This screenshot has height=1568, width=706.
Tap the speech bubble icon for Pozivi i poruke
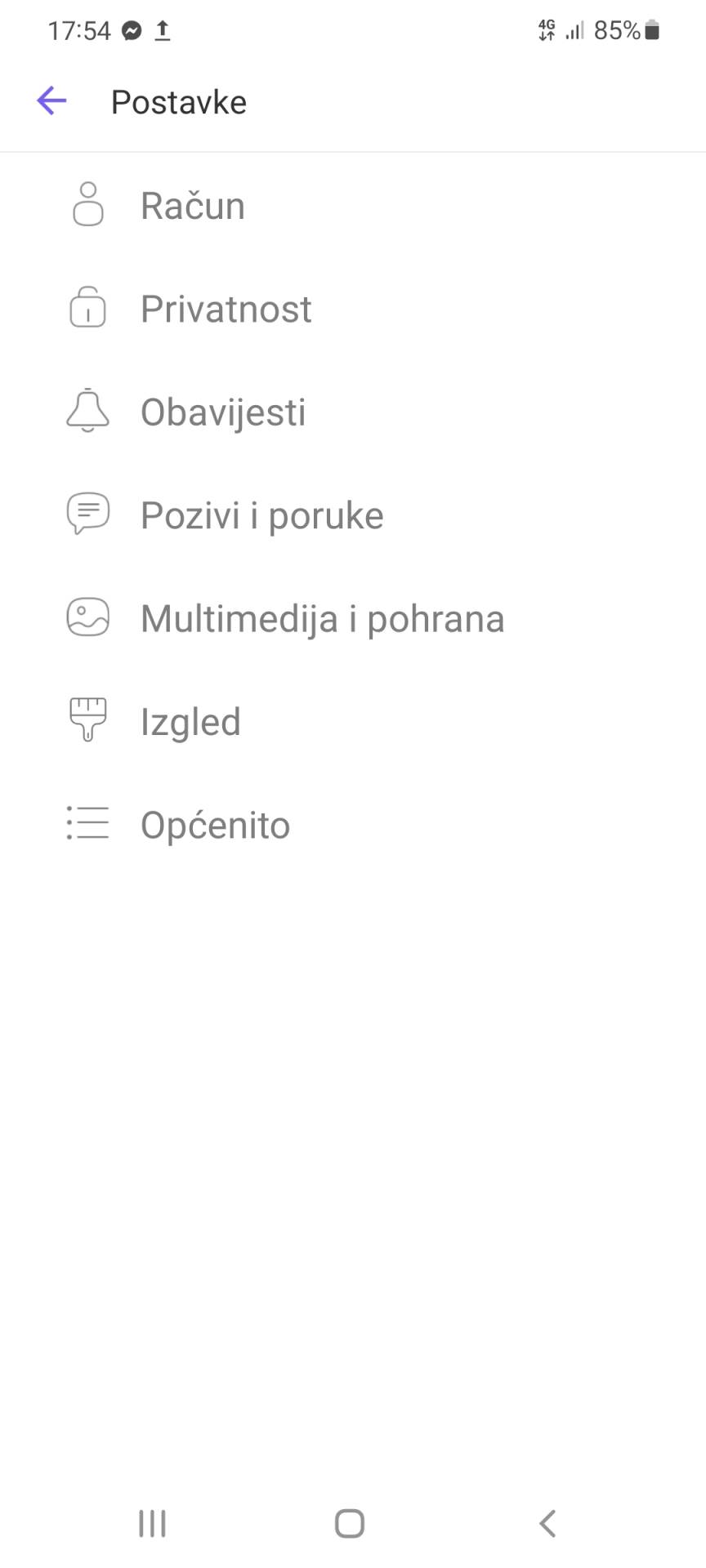(x=87, y=514)
